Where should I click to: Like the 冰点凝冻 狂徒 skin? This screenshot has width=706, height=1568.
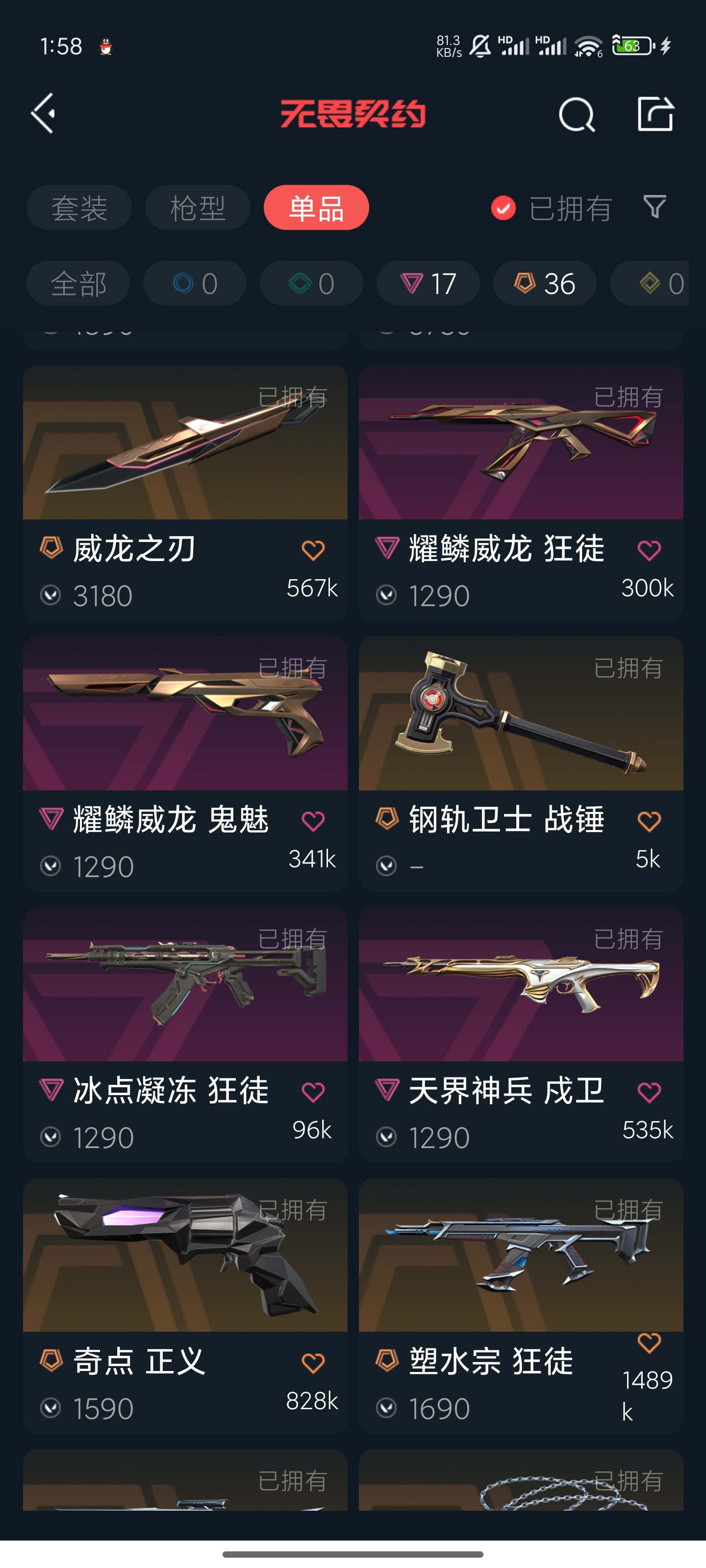pos(313,1093)
